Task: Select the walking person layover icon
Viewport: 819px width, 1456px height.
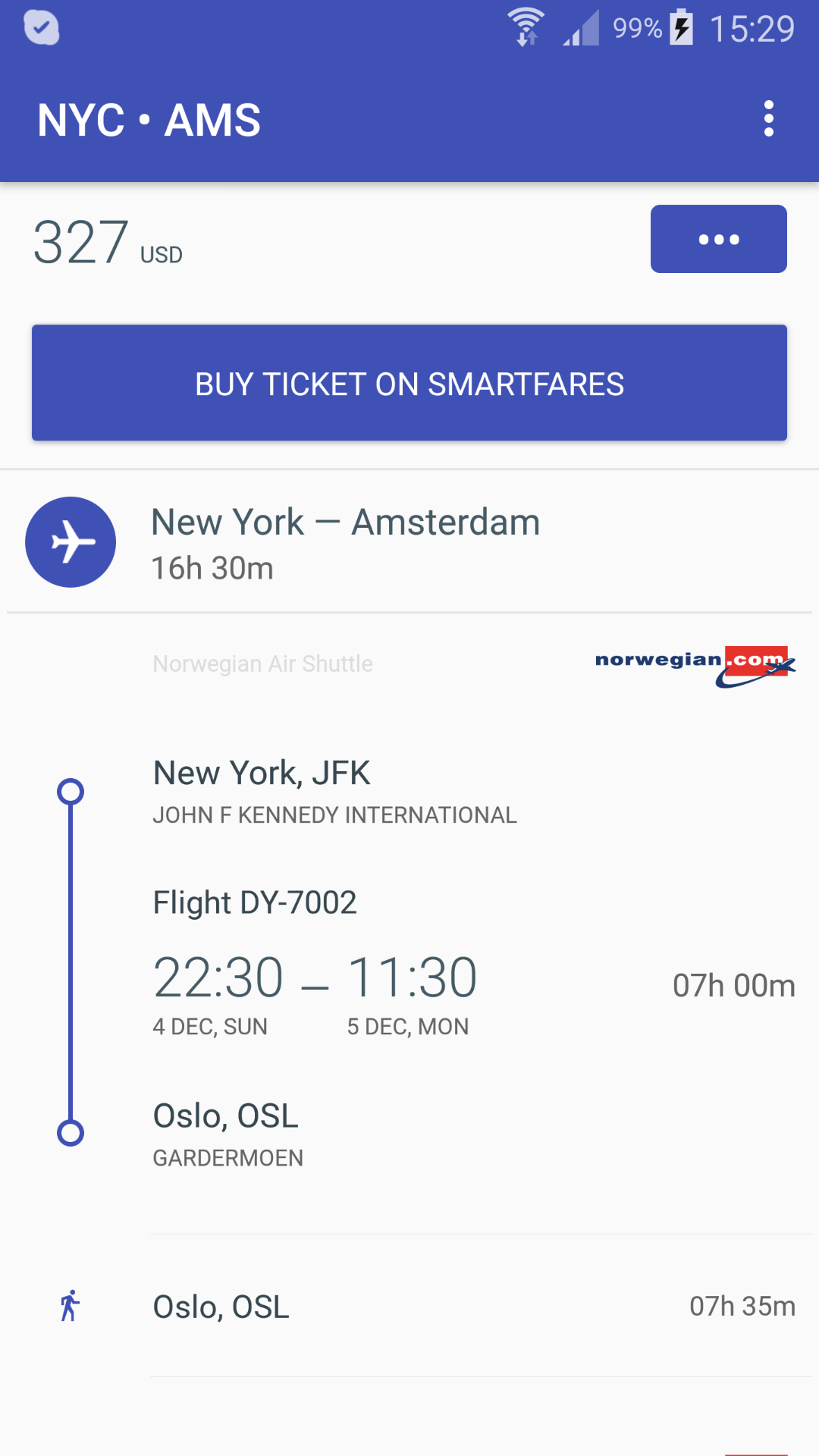Action: tap(69, 1306)
